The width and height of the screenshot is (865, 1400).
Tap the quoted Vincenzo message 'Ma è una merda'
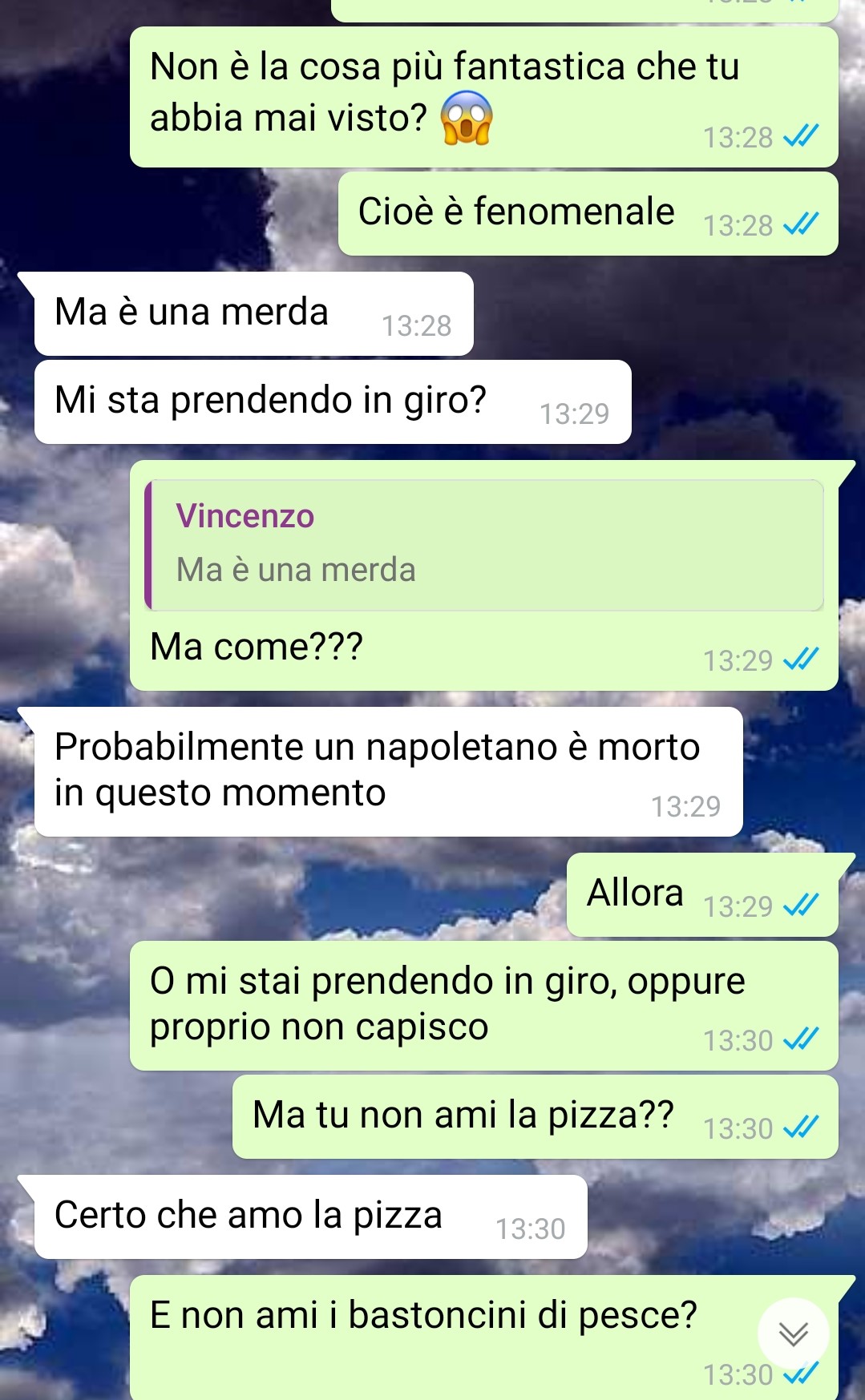point(484,545)
